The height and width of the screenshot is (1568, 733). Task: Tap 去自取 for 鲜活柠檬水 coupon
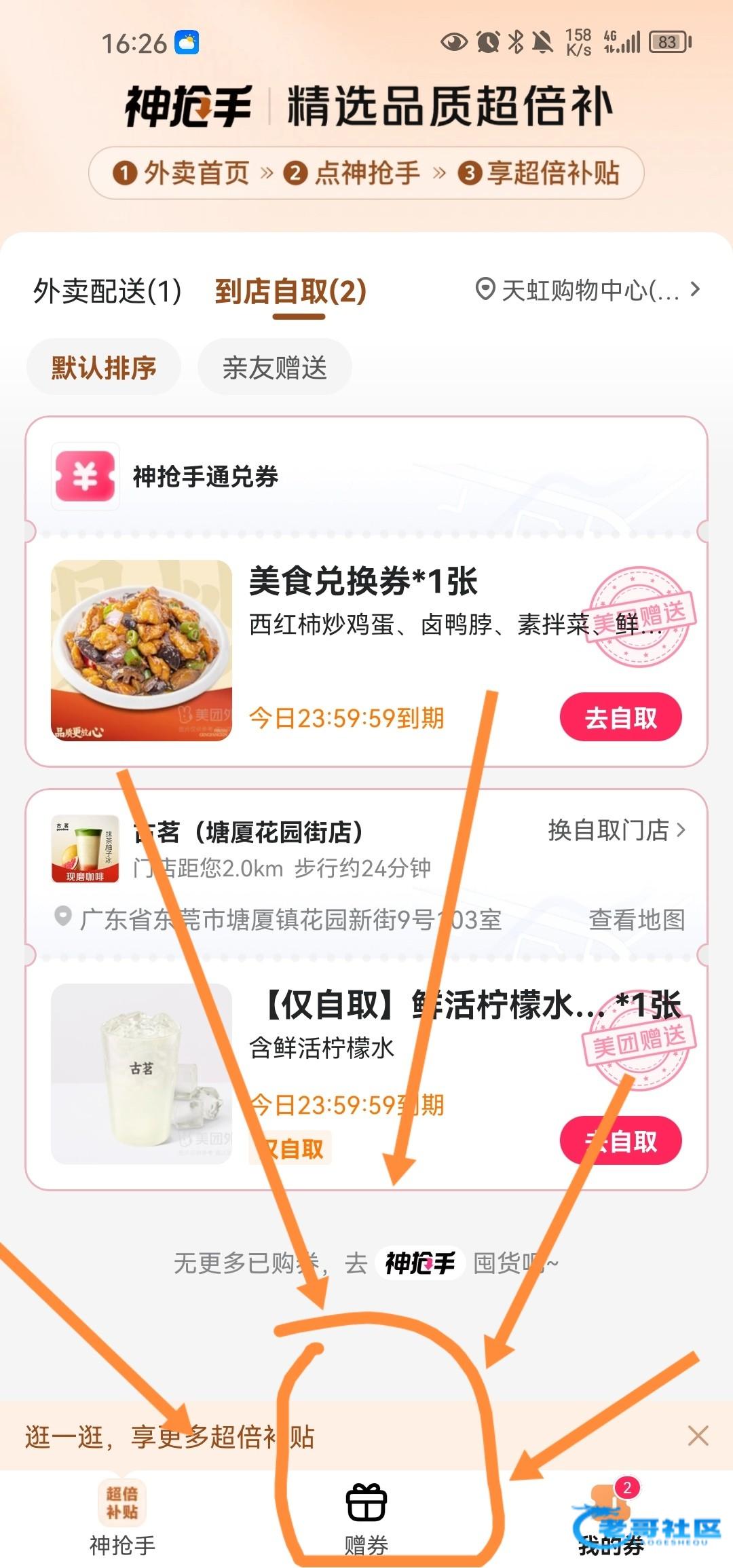(620, 1141)
